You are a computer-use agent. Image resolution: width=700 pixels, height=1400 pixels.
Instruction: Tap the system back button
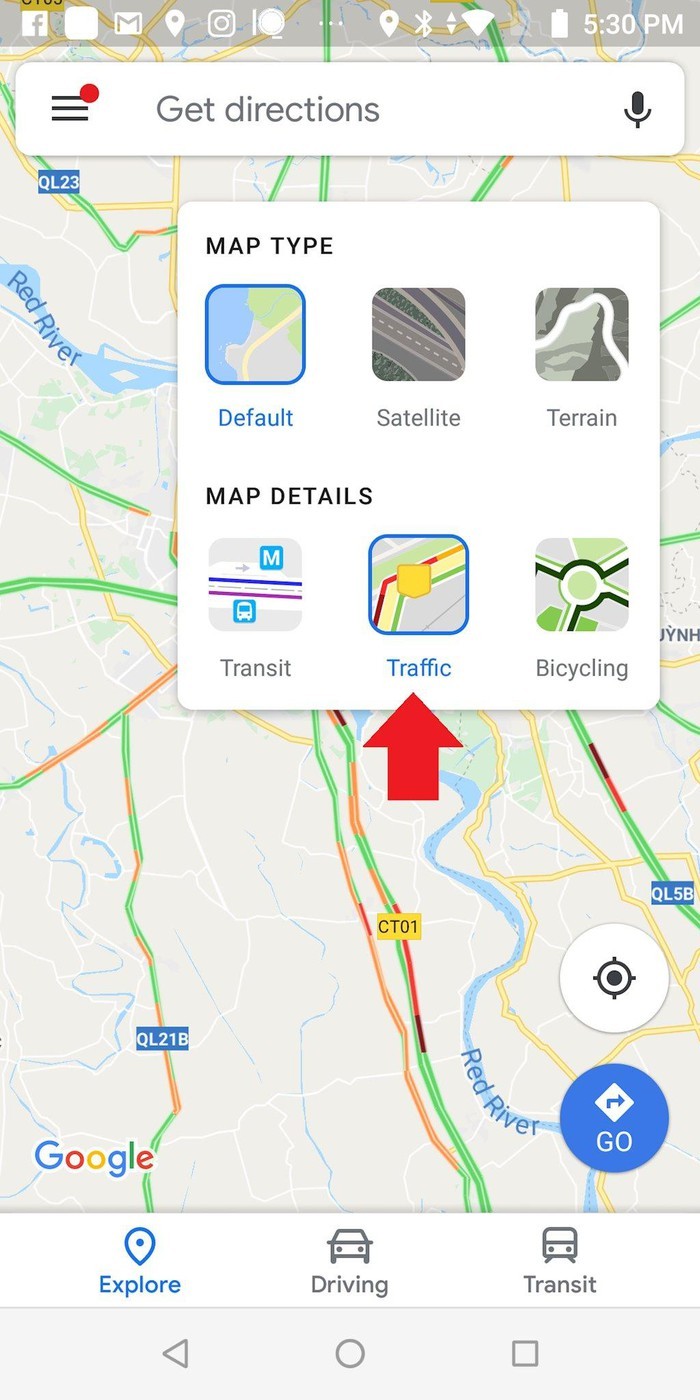click(175, 1354)
